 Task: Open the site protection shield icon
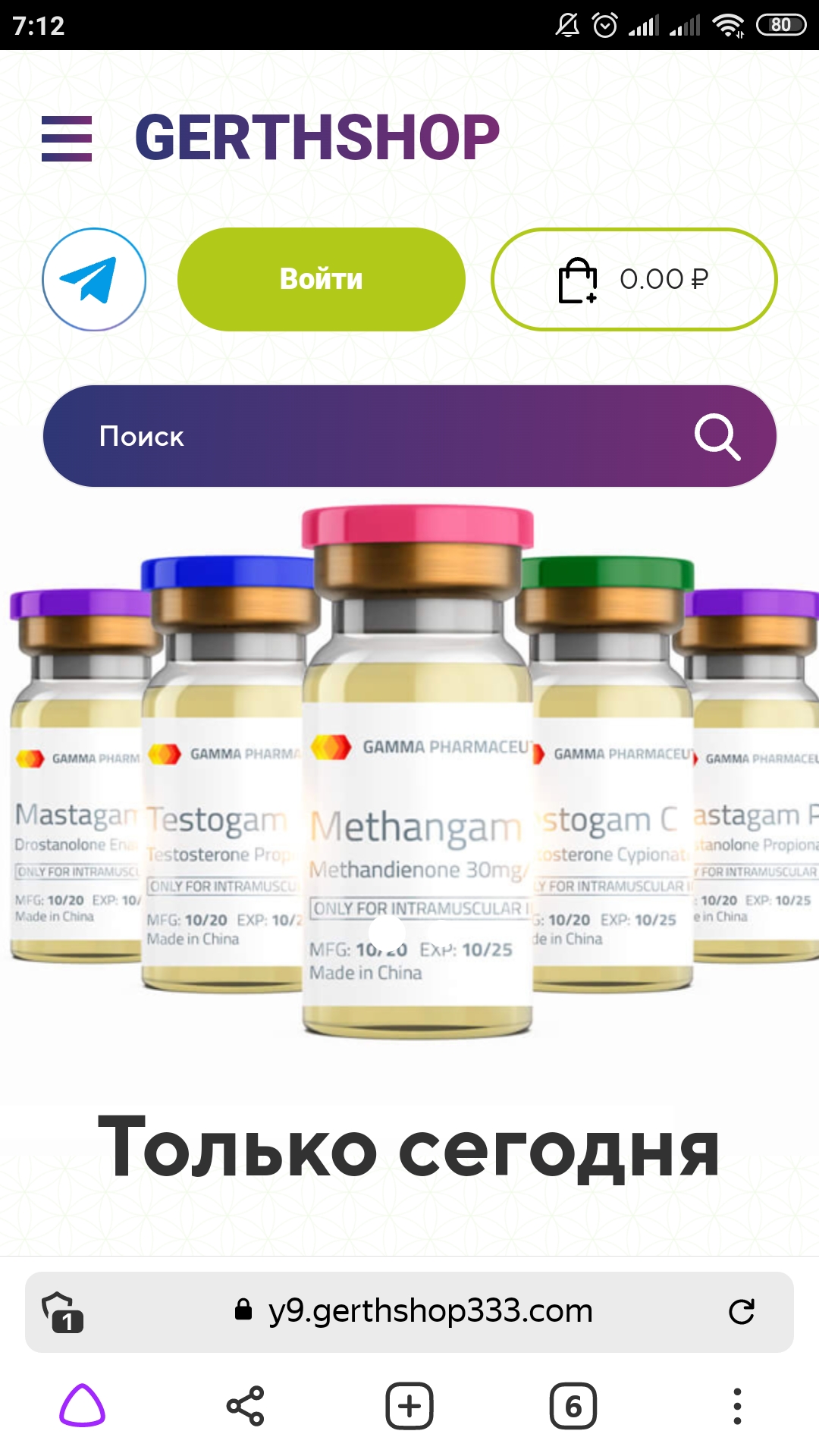[x=62, y=1311]
